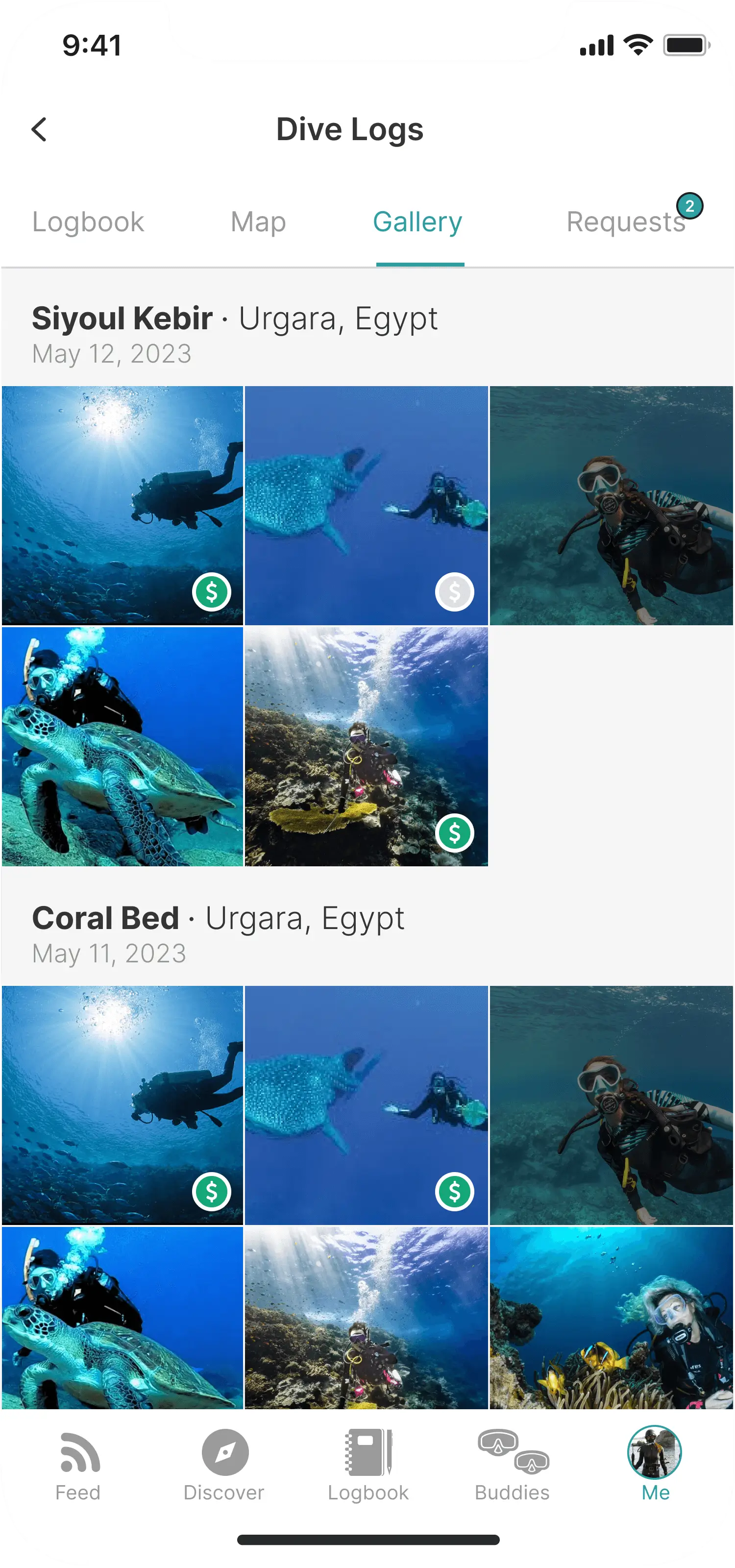735x1568 pixels.
Task: Open Siyoul Kebir coral reef diver photo
Action: coord(367,746)
